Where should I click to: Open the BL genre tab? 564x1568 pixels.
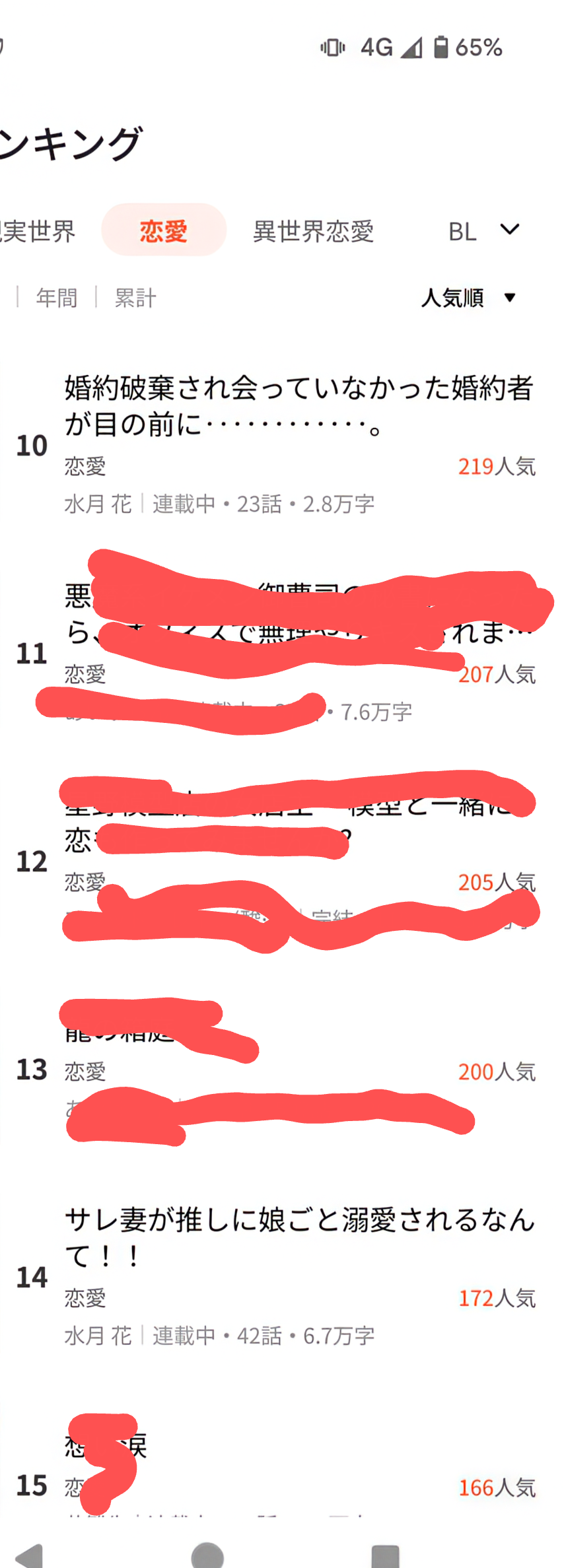click(x=462, y=231)
